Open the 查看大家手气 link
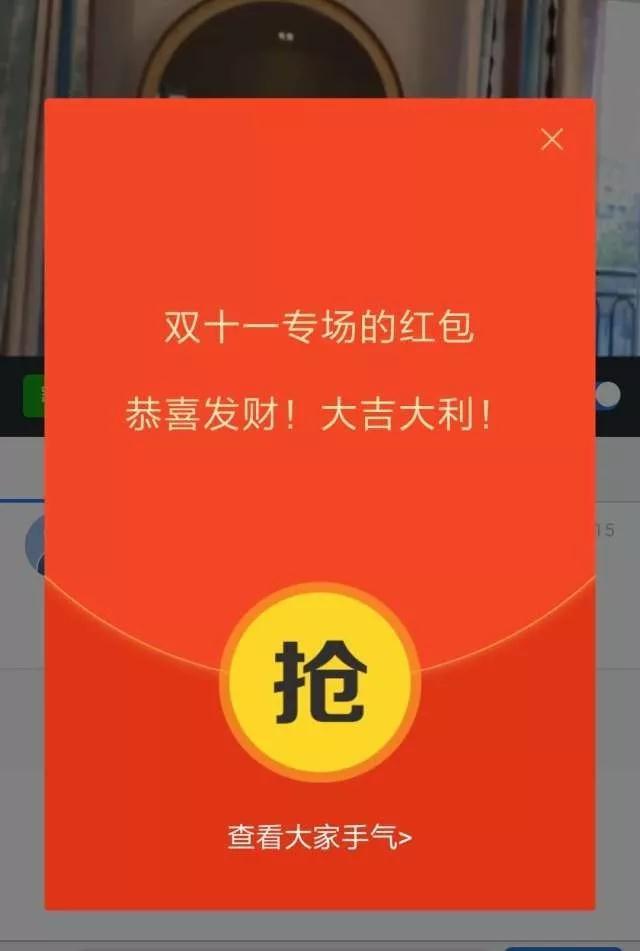Image resolution: width=640 pixels, height=951 pixels. pos(319,836)
